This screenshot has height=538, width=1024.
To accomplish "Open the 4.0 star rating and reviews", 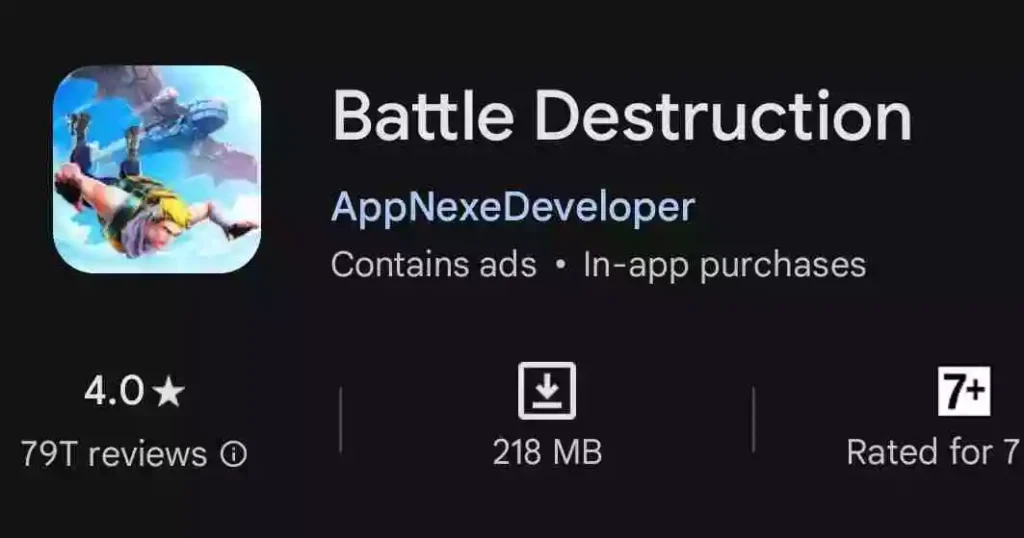I will click(134, 392).
